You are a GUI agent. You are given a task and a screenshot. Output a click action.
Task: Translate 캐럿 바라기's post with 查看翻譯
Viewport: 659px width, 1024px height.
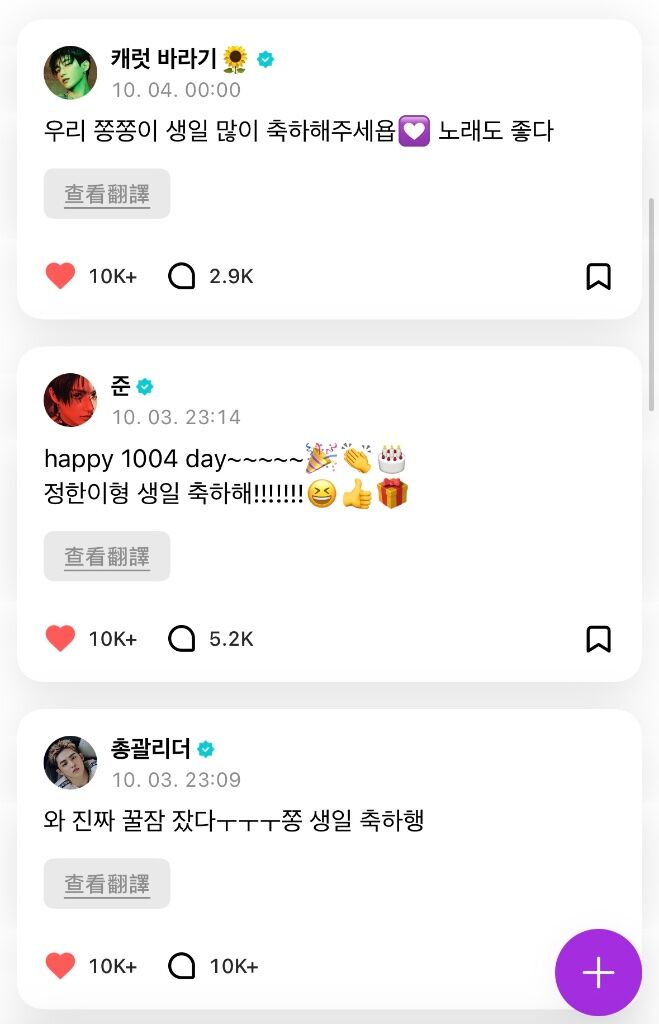pos(107,194)
